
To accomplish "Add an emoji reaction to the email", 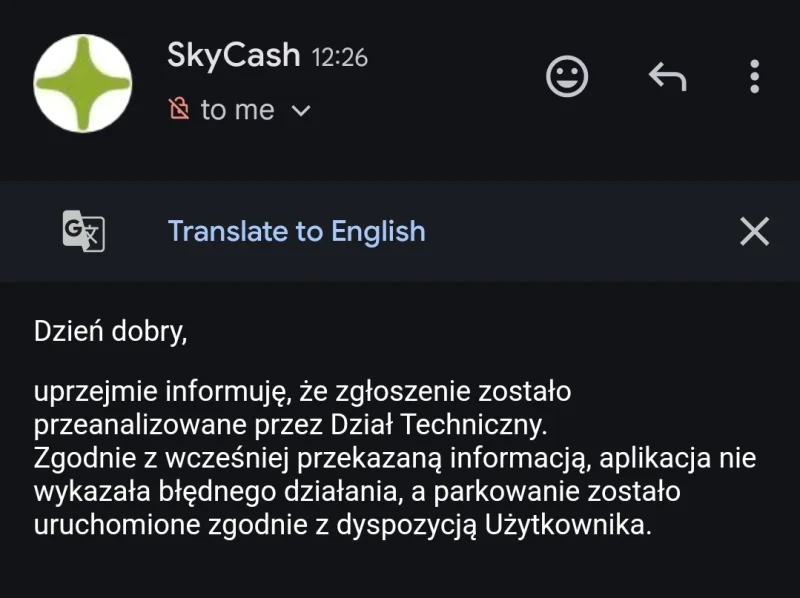I will pyautogui.click(x=567, y=76).
